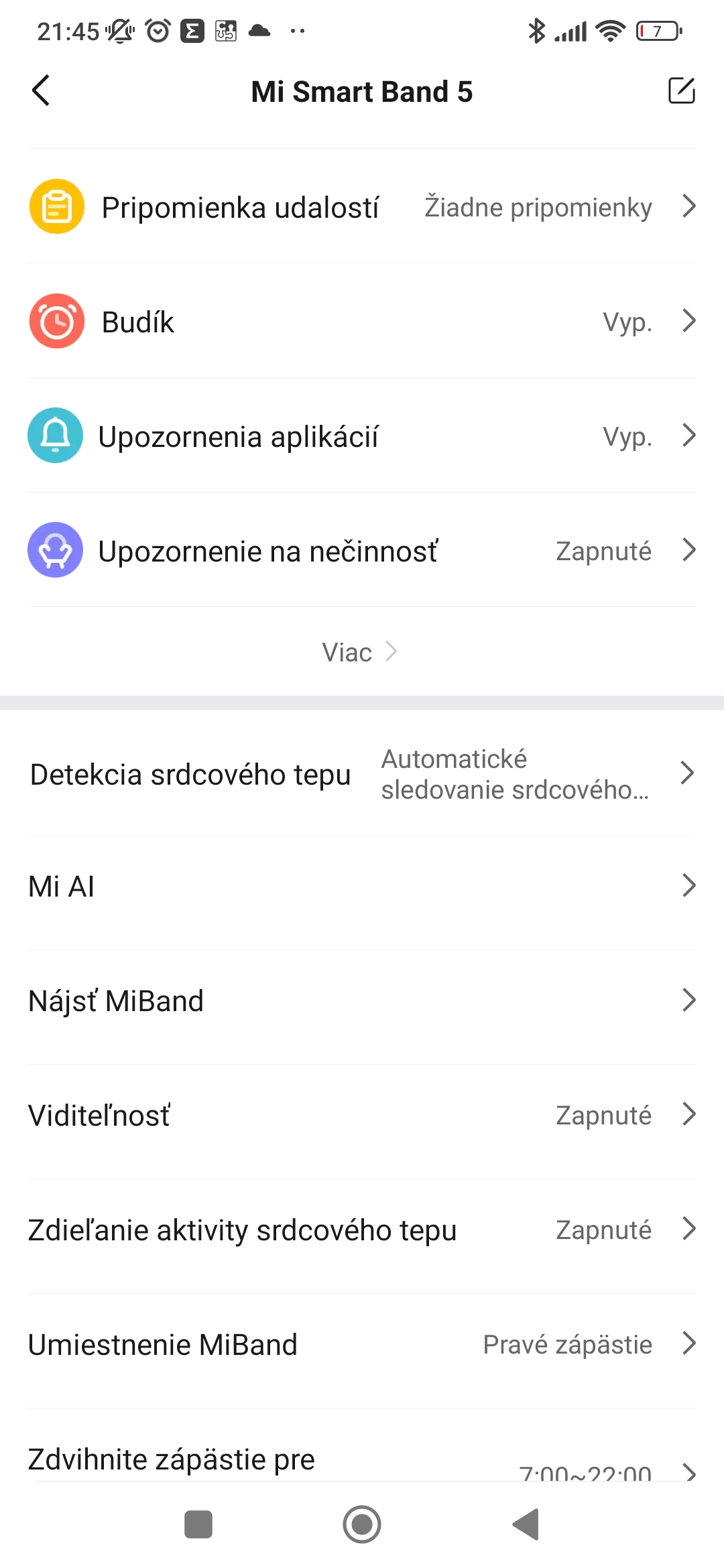The image size is (724, 1568).
Task: Tap the system home button
Action: 362,1524
